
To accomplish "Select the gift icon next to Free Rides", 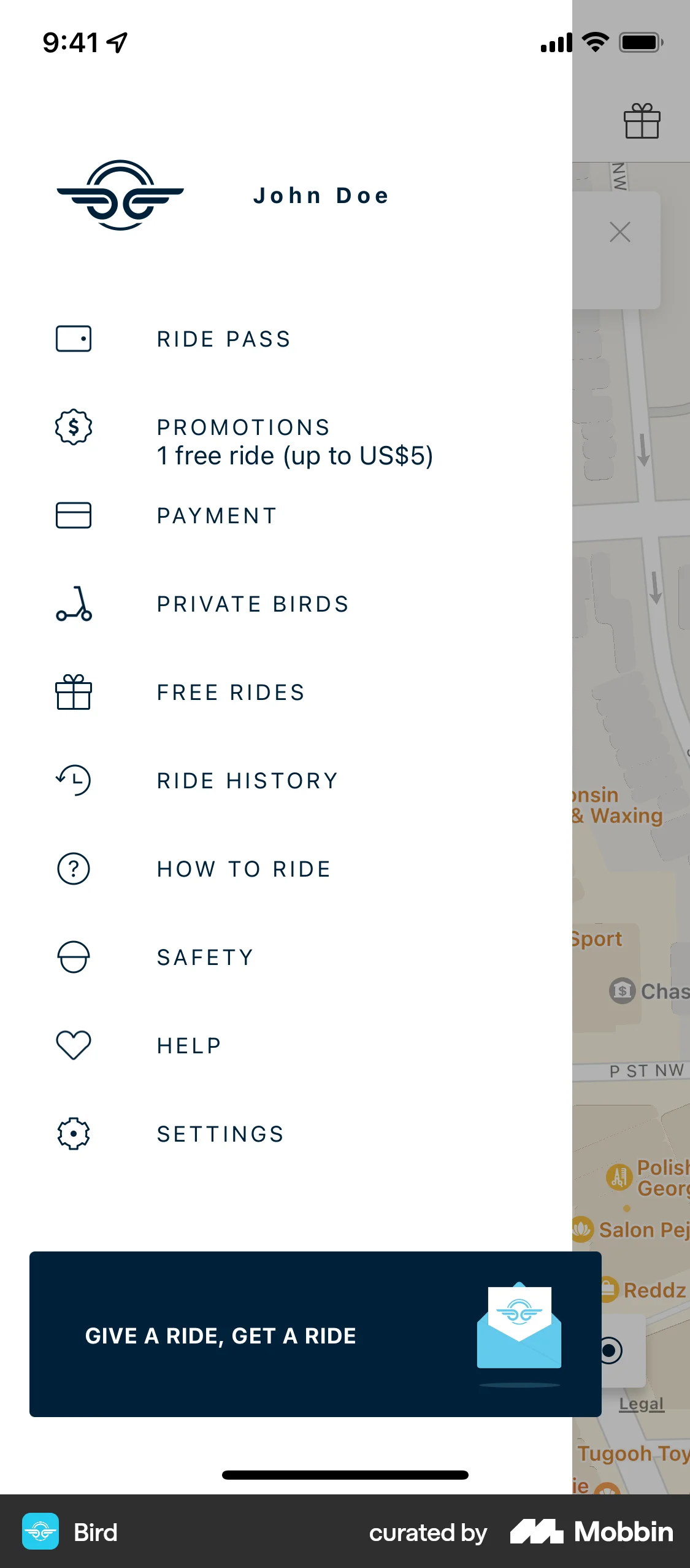I will click(73, 692).
